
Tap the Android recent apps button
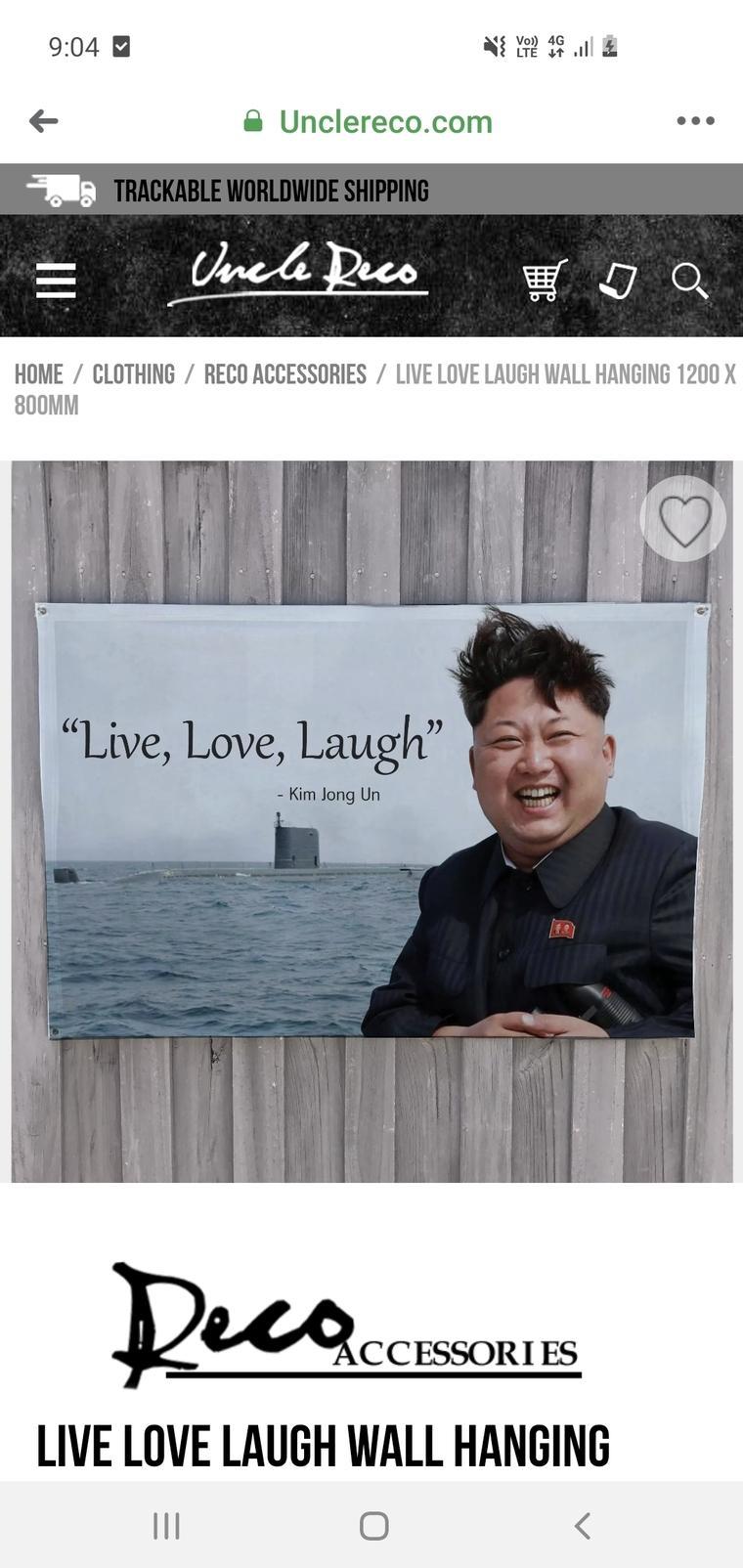point(167,1523)
